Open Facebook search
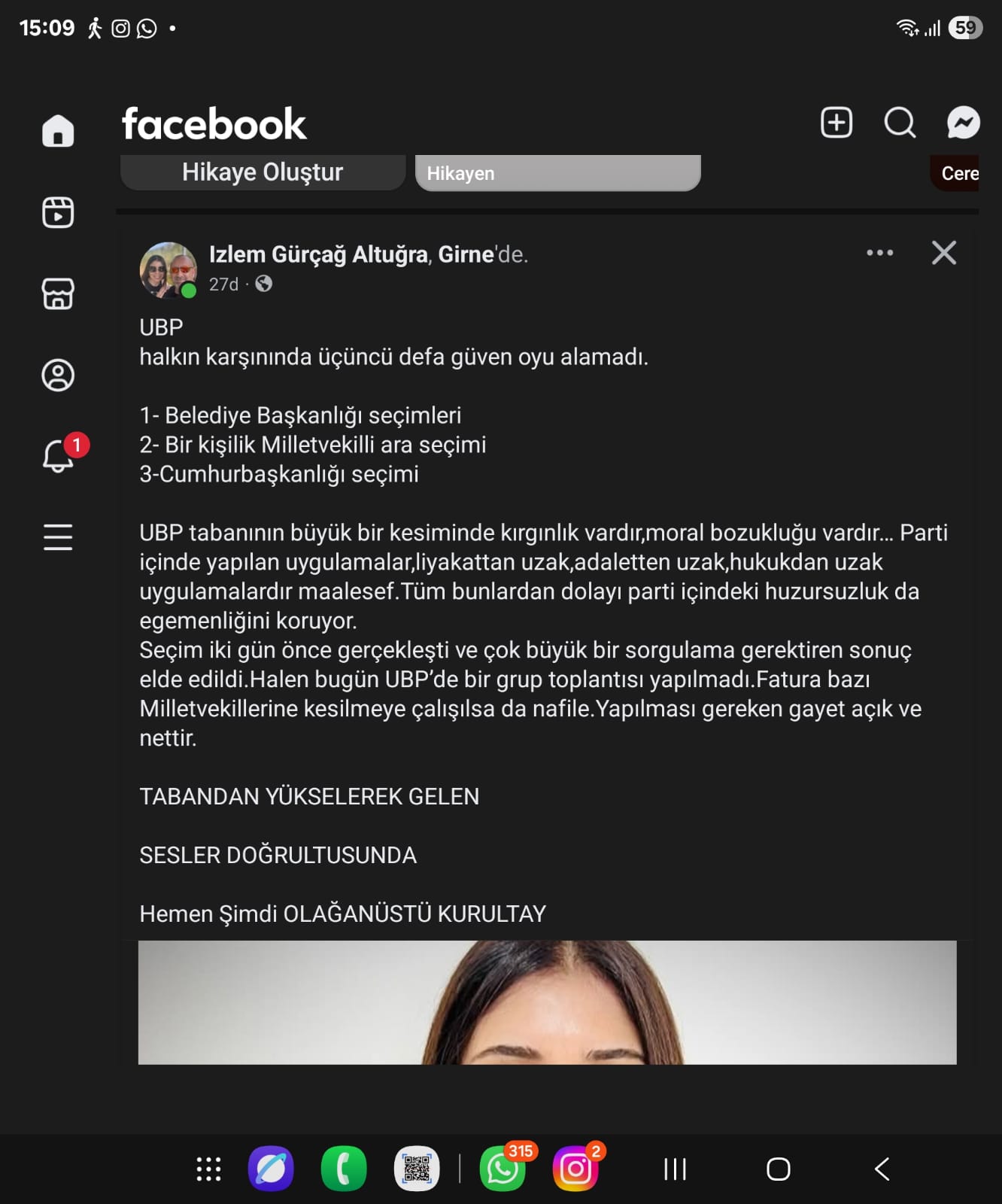Screen dimensions: 1002x1204 coord(898,123)
